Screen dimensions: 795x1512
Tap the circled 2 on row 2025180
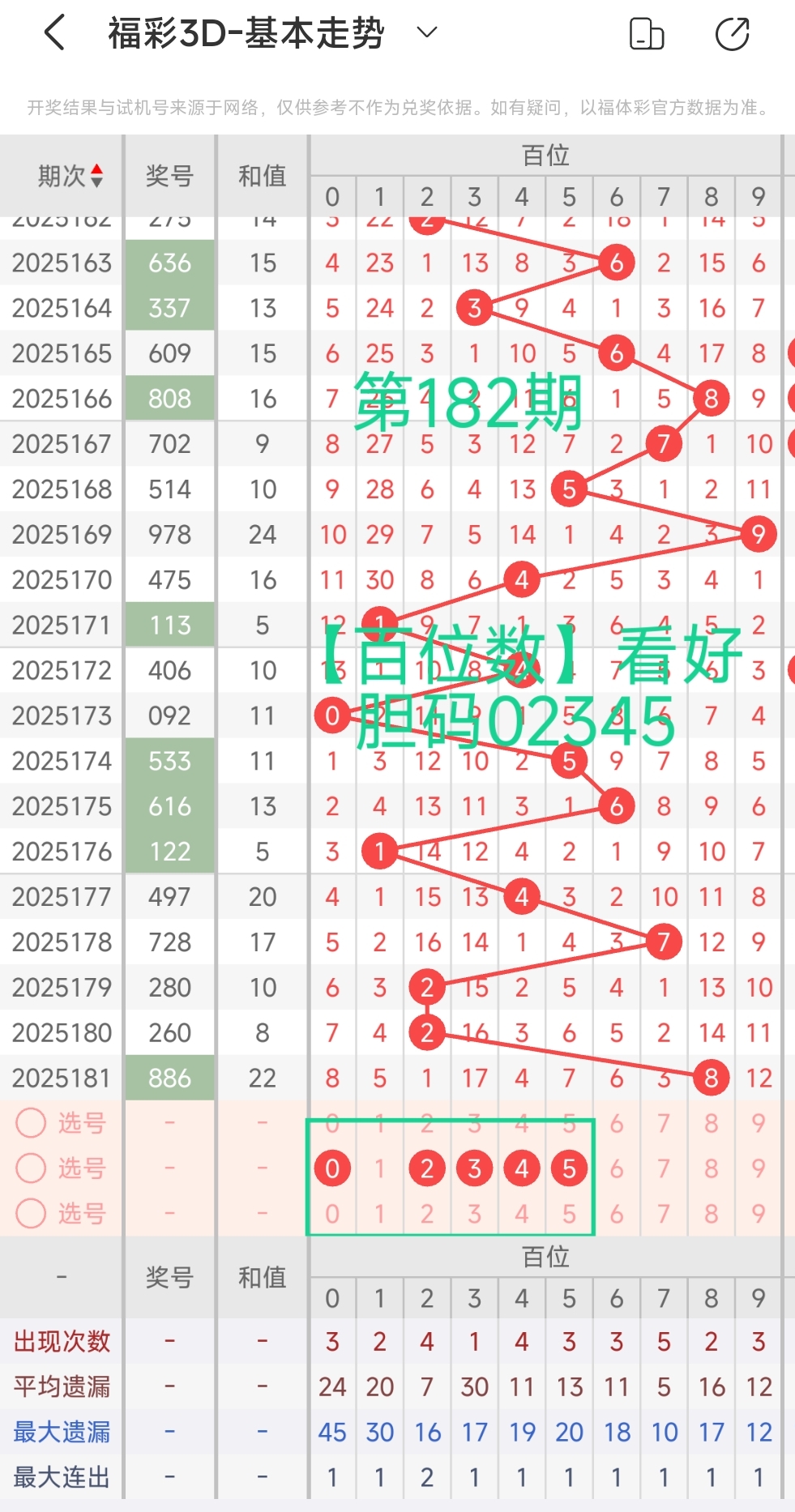click(427, 1032)
